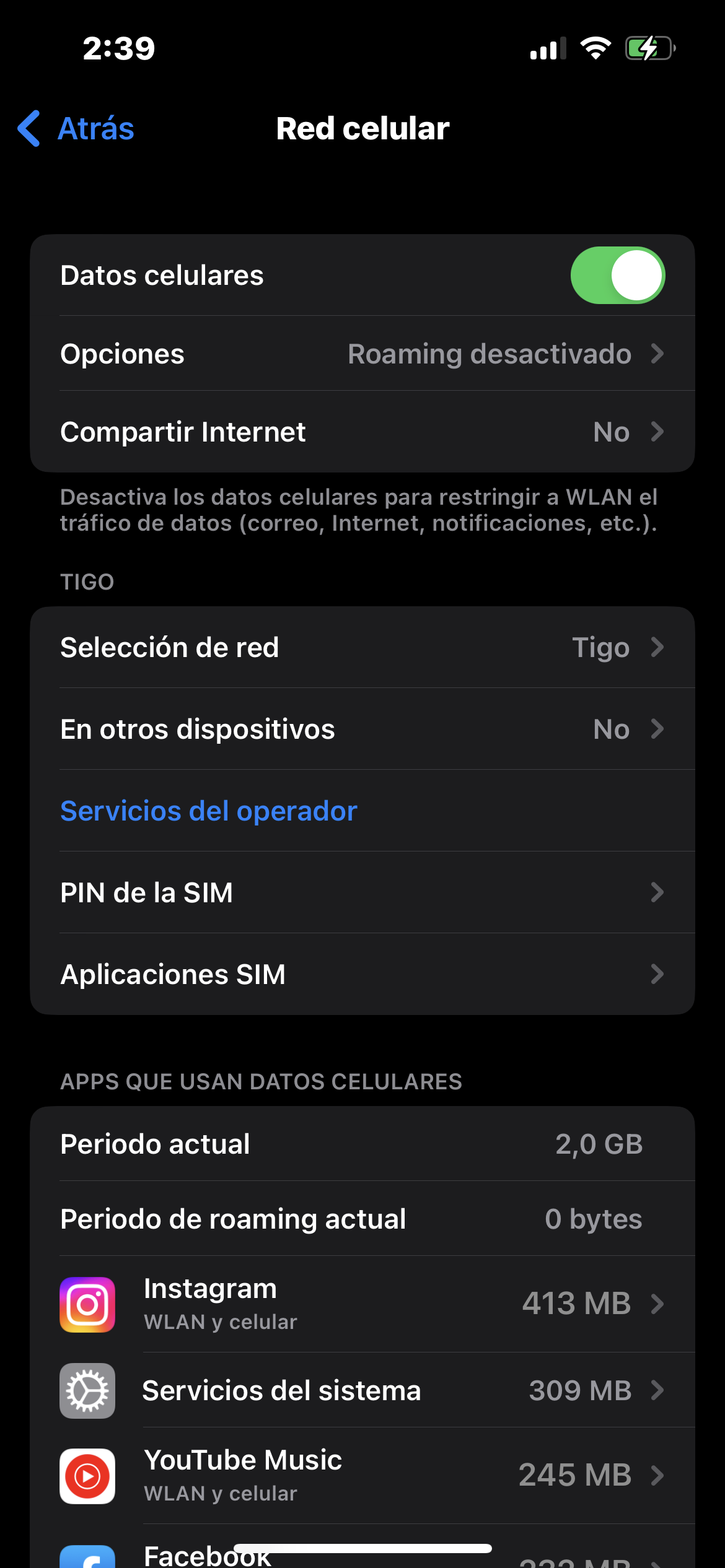Open PIN de la SIM
The width and height of the screenshot is (725, 1568).
[362, 892]
